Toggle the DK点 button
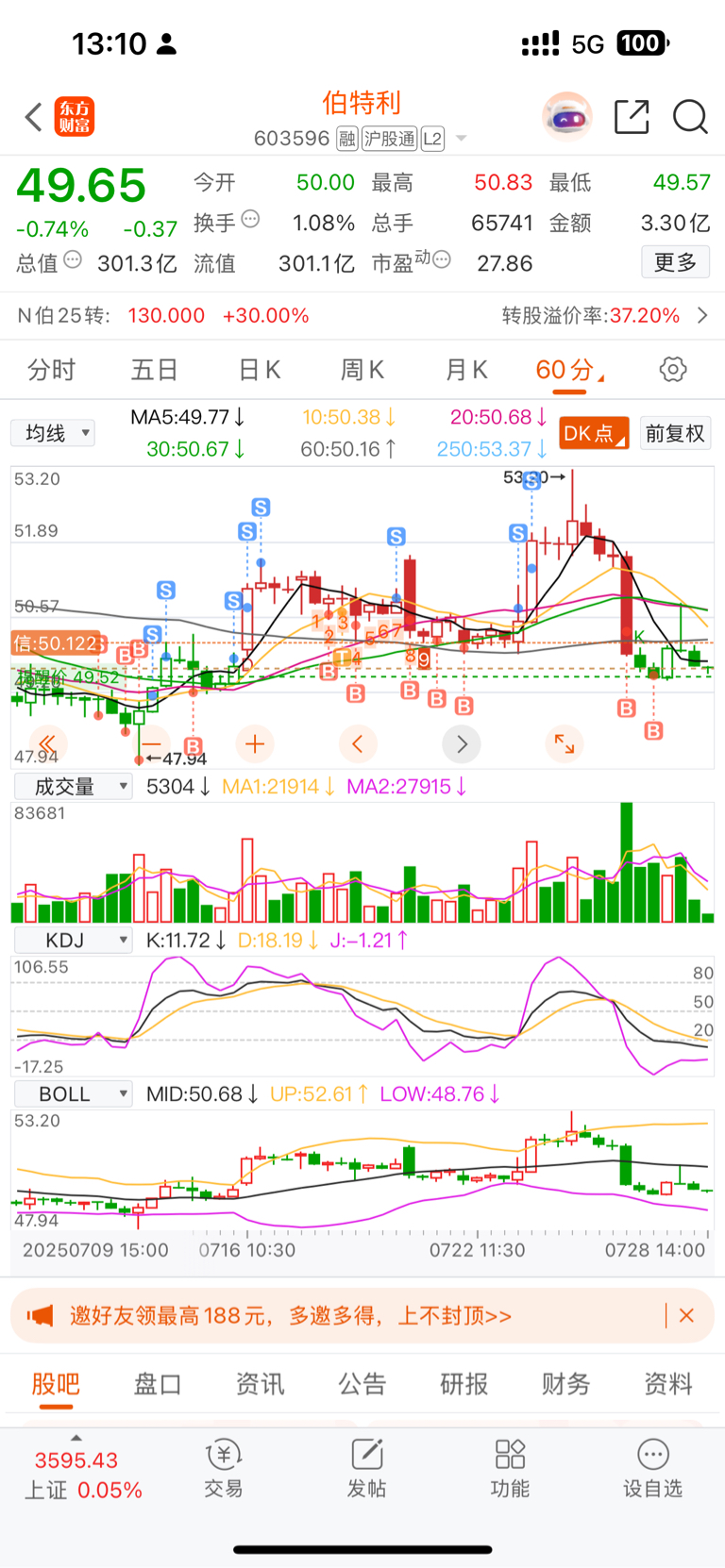Image resolution: width=725 pixels, height=1568 pixels. 594,433
